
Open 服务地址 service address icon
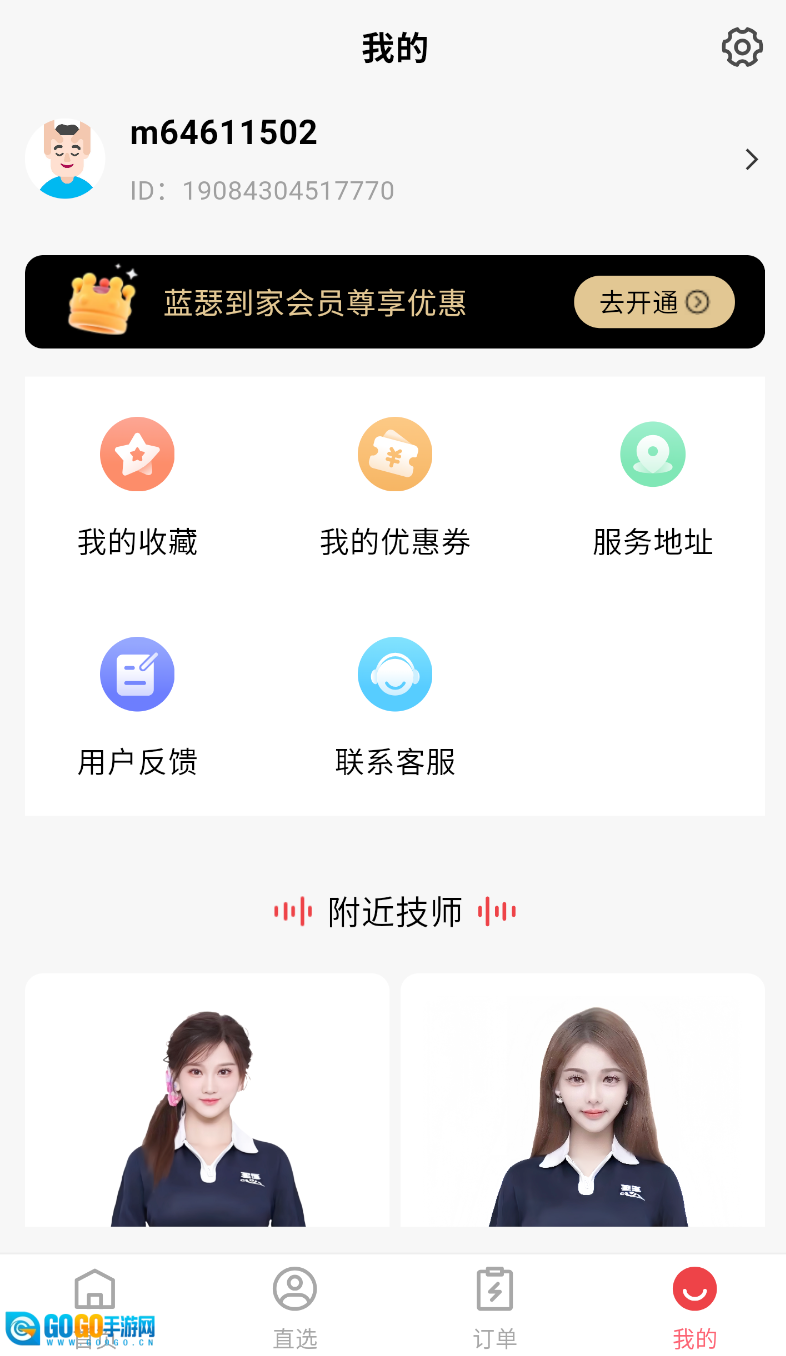coord(652,454)
